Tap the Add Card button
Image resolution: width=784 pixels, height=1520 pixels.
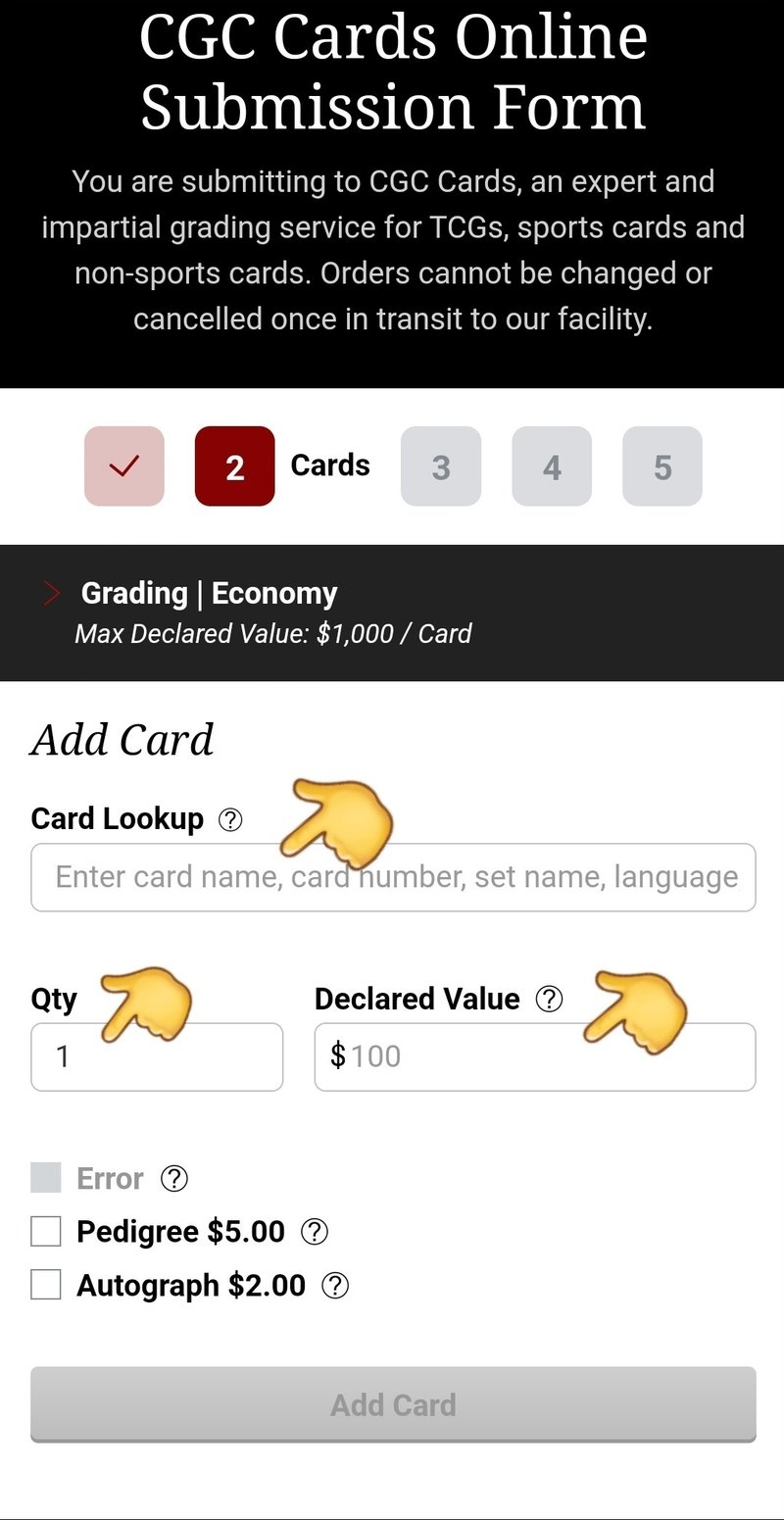pos(392,1404)
